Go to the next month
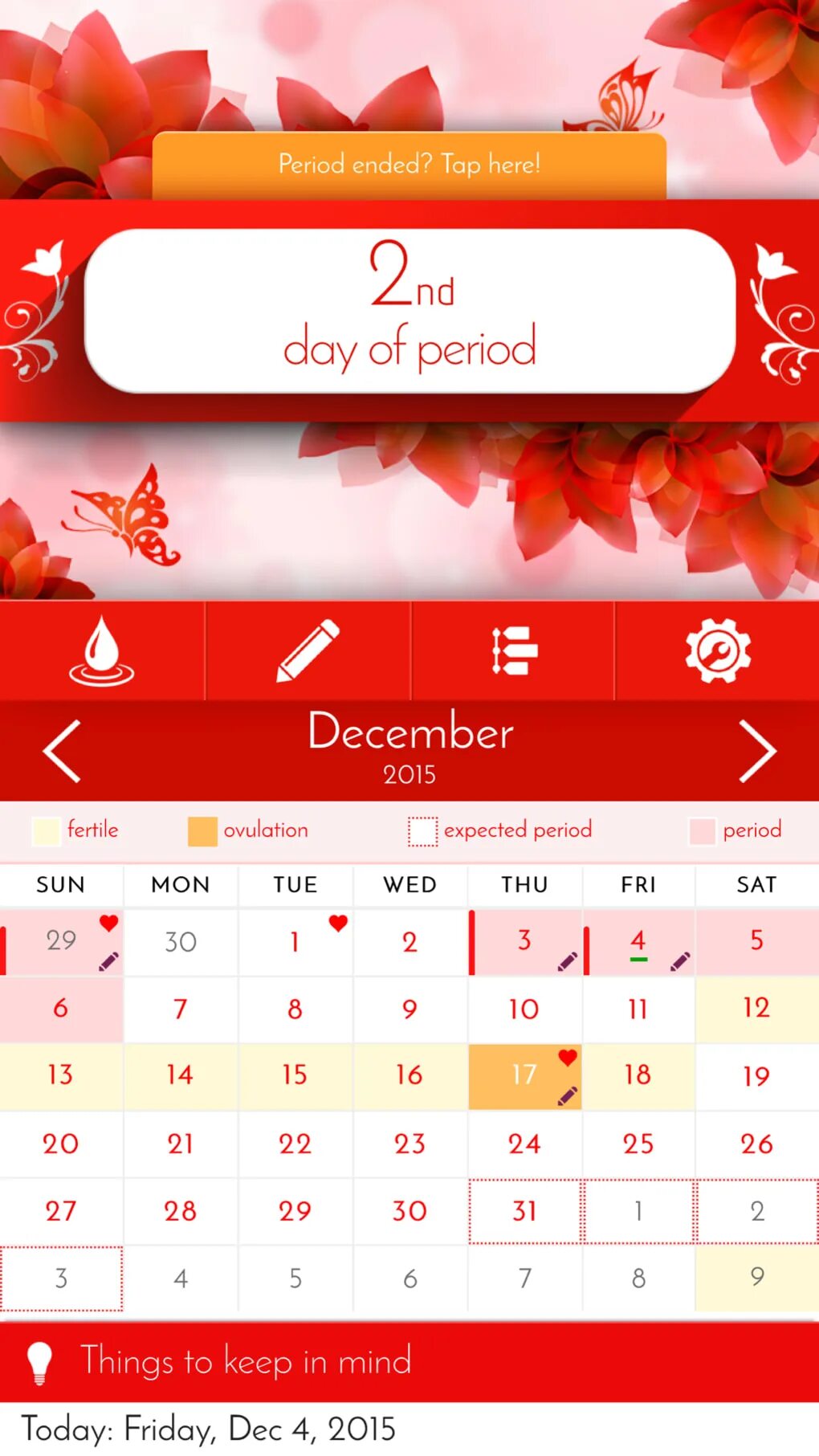 pos(757,751)
